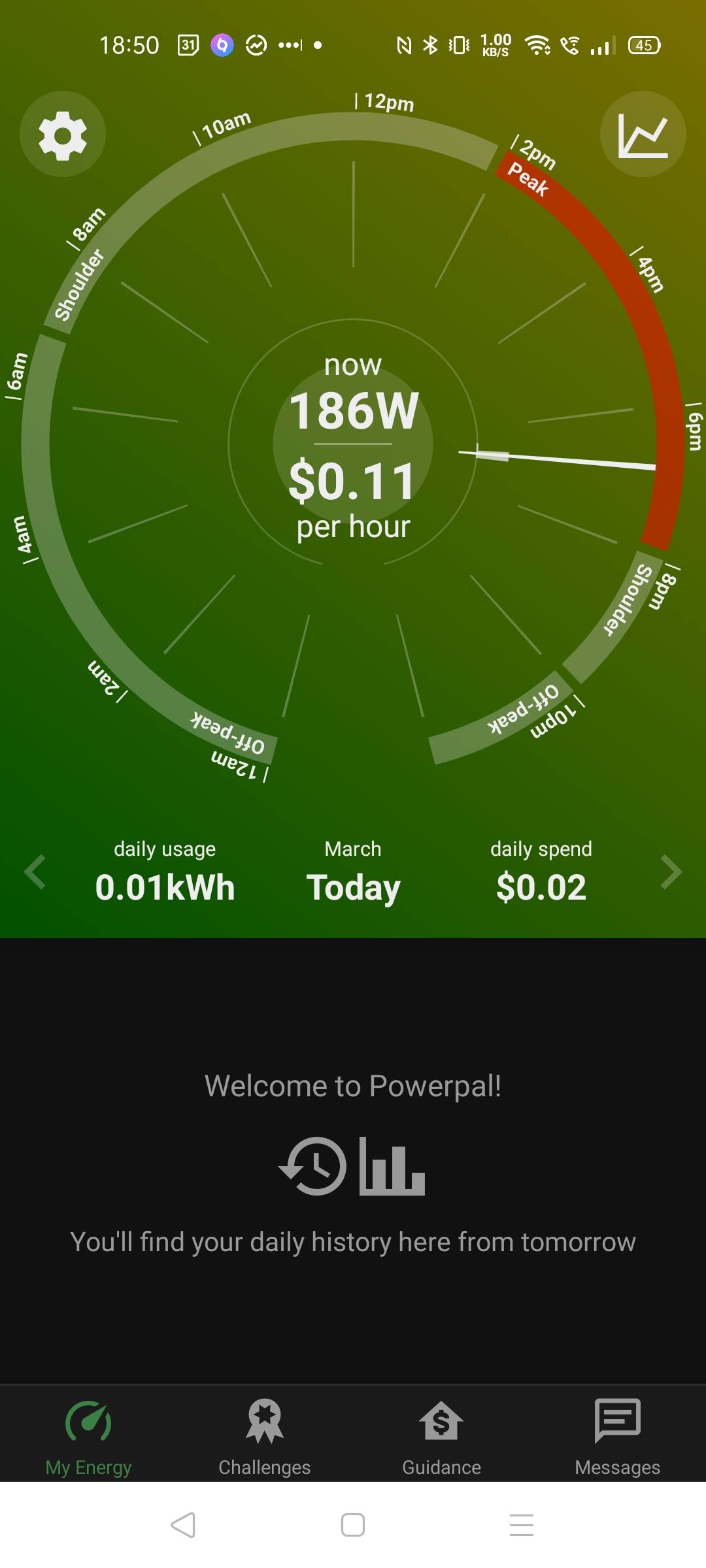
Task: Go to the previous day
Action: (35, 872)
